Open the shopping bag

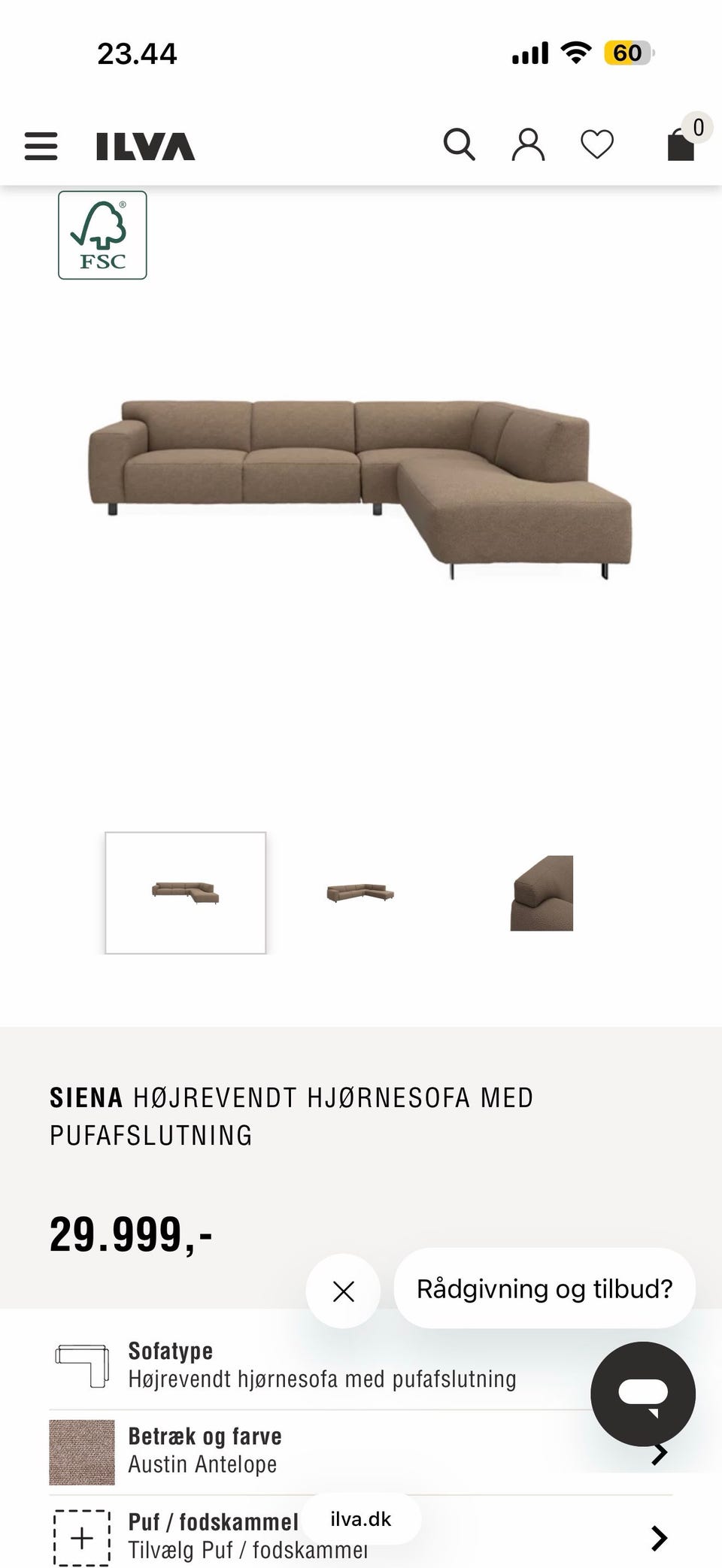click(683, 141)
